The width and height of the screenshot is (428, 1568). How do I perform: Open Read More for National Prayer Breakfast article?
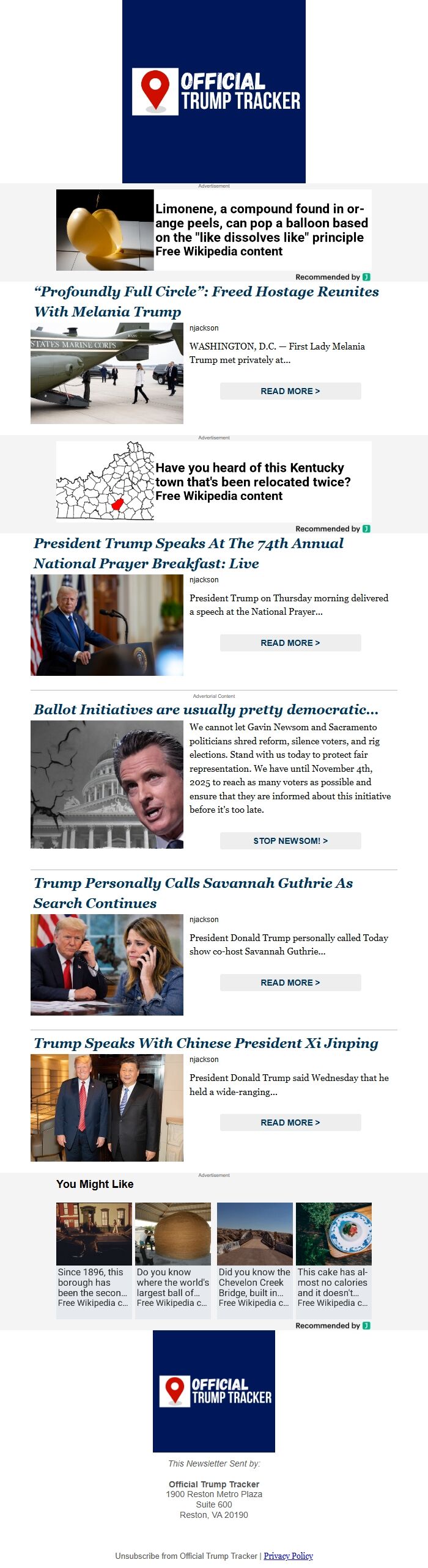tap(290, 643)
